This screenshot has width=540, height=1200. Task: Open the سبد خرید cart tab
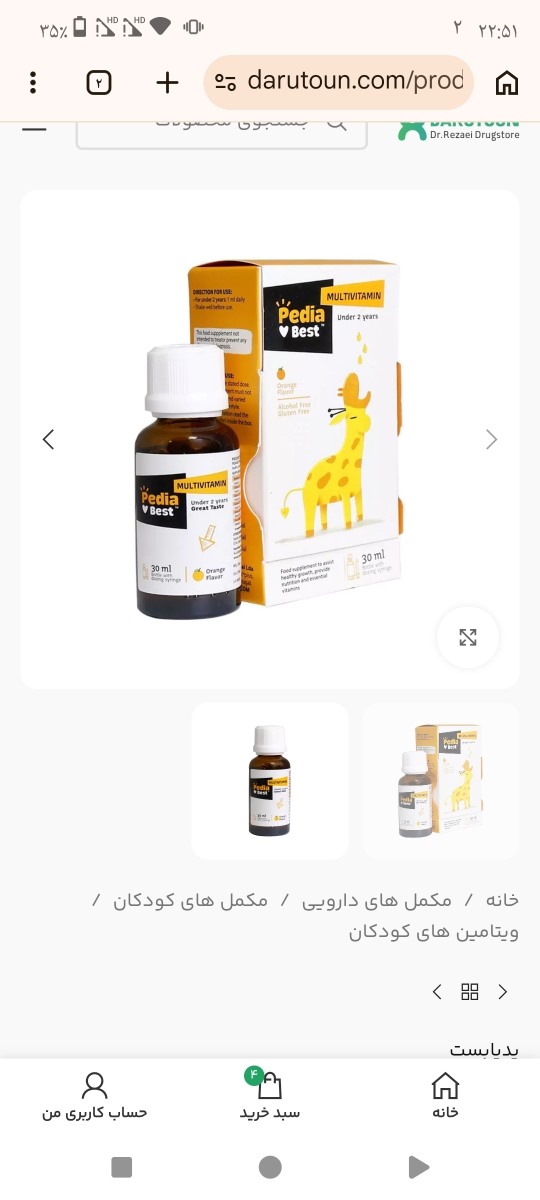tap(270, 1095)
